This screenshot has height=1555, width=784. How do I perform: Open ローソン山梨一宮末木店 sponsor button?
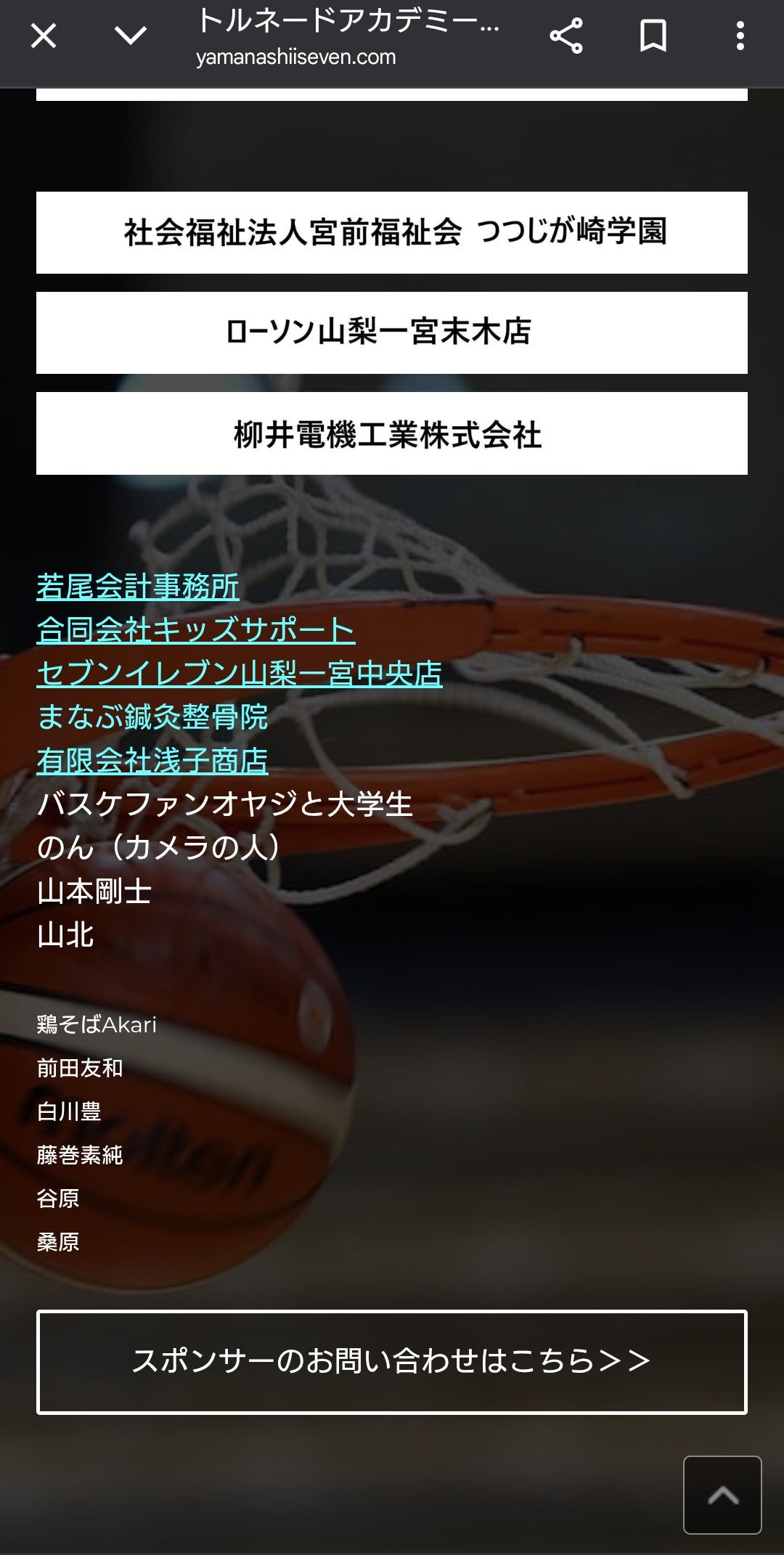tap(392, 332)
